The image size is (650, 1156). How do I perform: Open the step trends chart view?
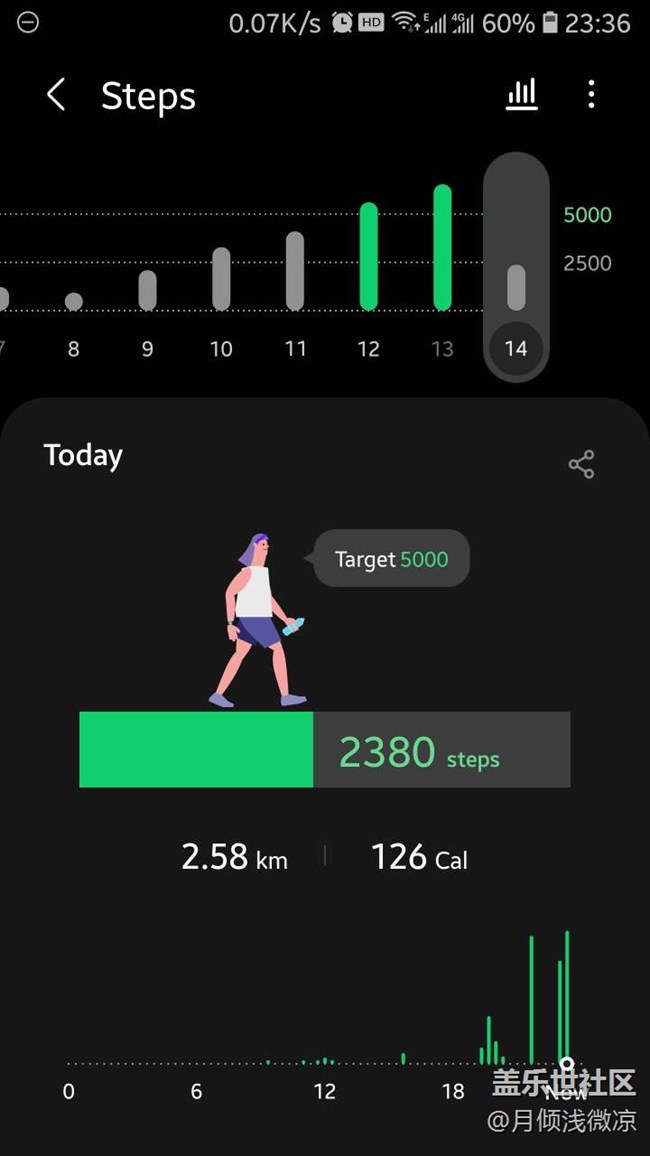coord(522,95)
